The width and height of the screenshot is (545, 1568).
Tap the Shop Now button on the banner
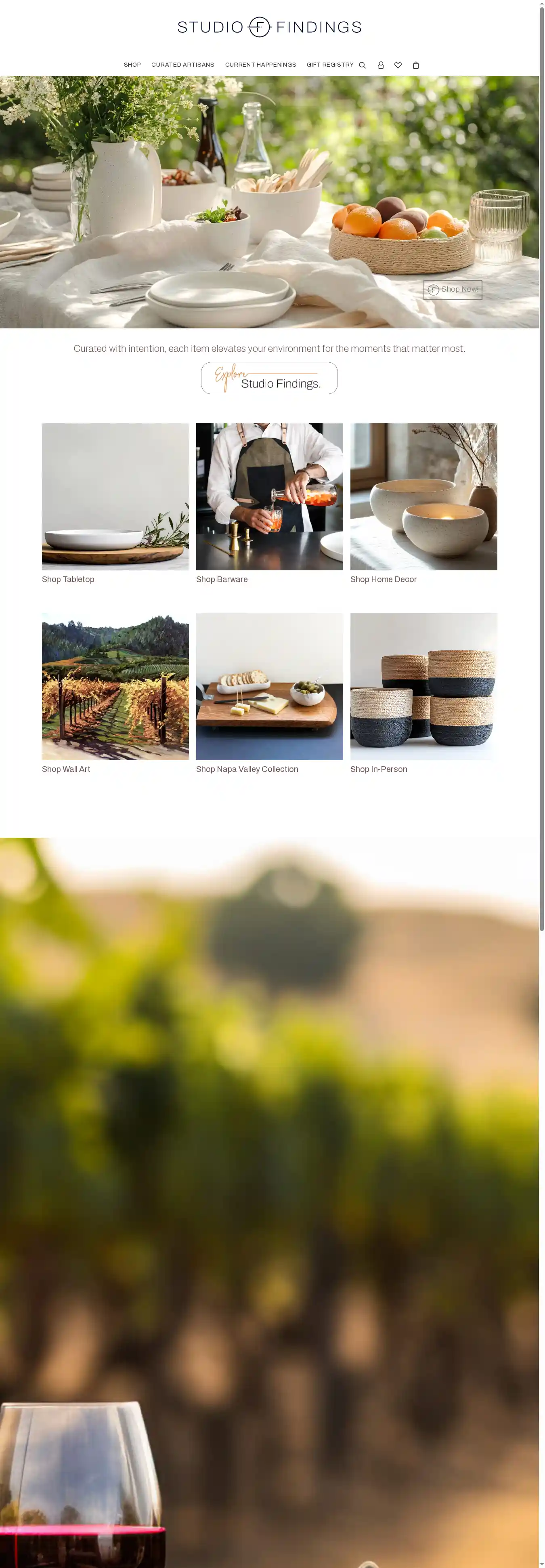pyautogui.click(x=453, y=290)
